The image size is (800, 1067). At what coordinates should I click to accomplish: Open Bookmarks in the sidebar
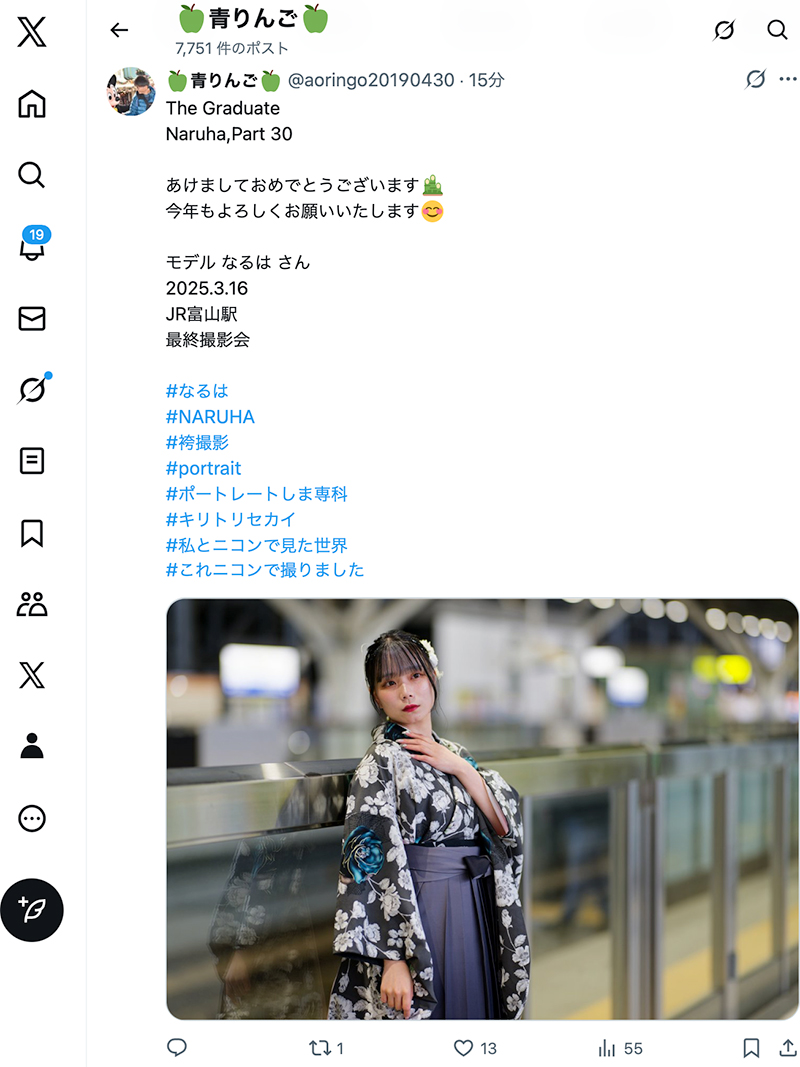tap(32, 533)
